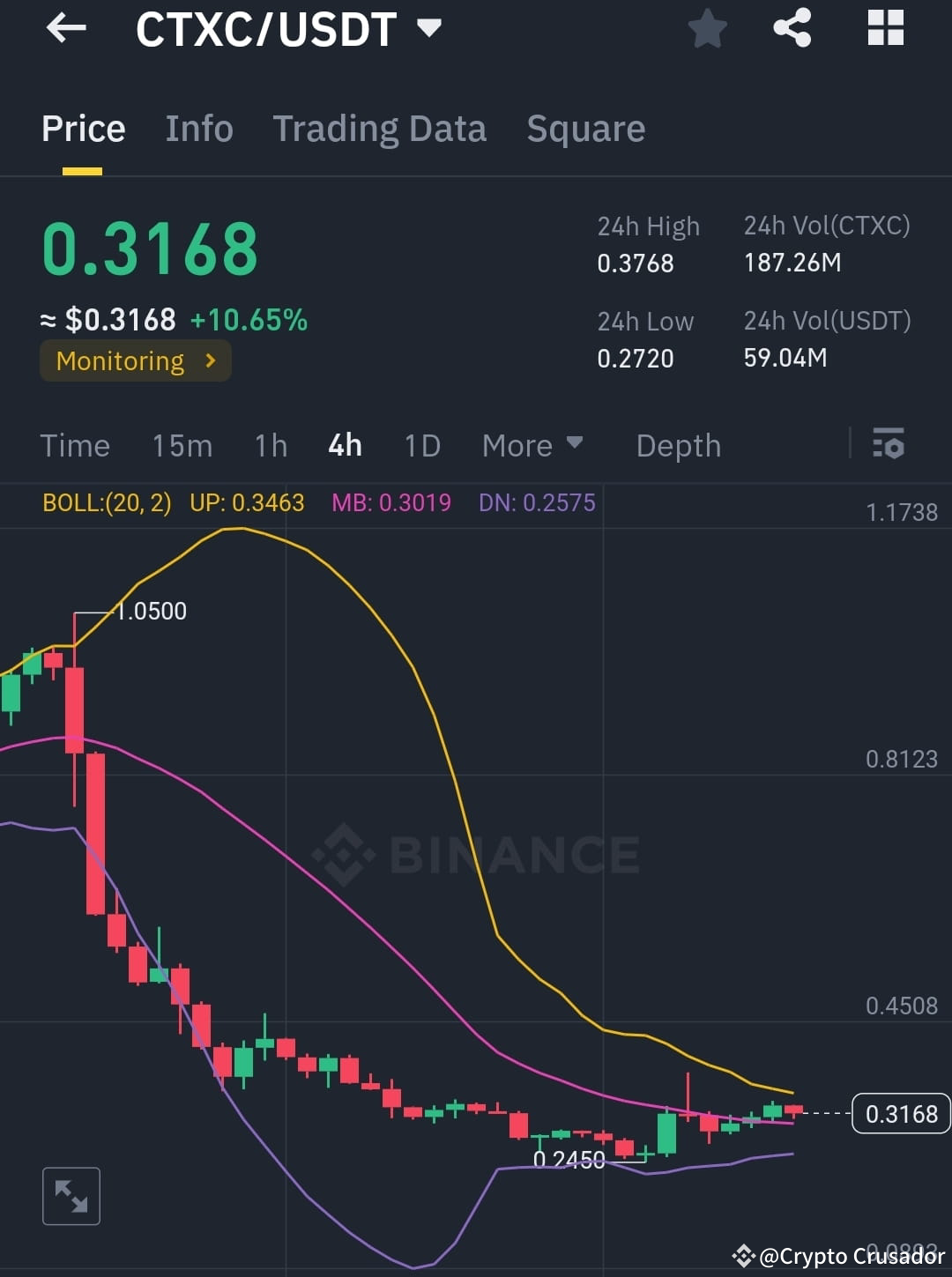Open the Monitoring details expander

135,360
